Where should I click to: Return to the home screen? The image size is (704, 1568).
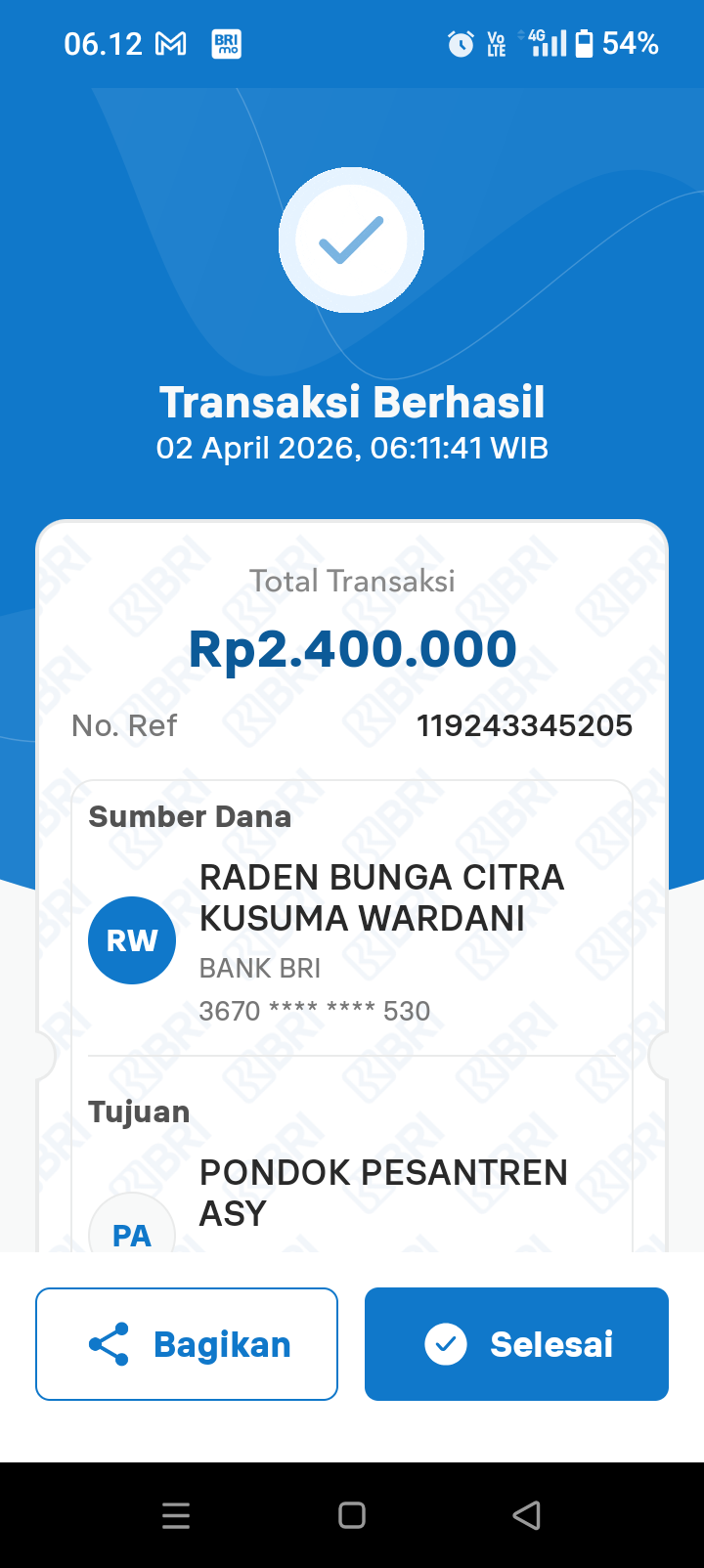(x=352, y=1515)
